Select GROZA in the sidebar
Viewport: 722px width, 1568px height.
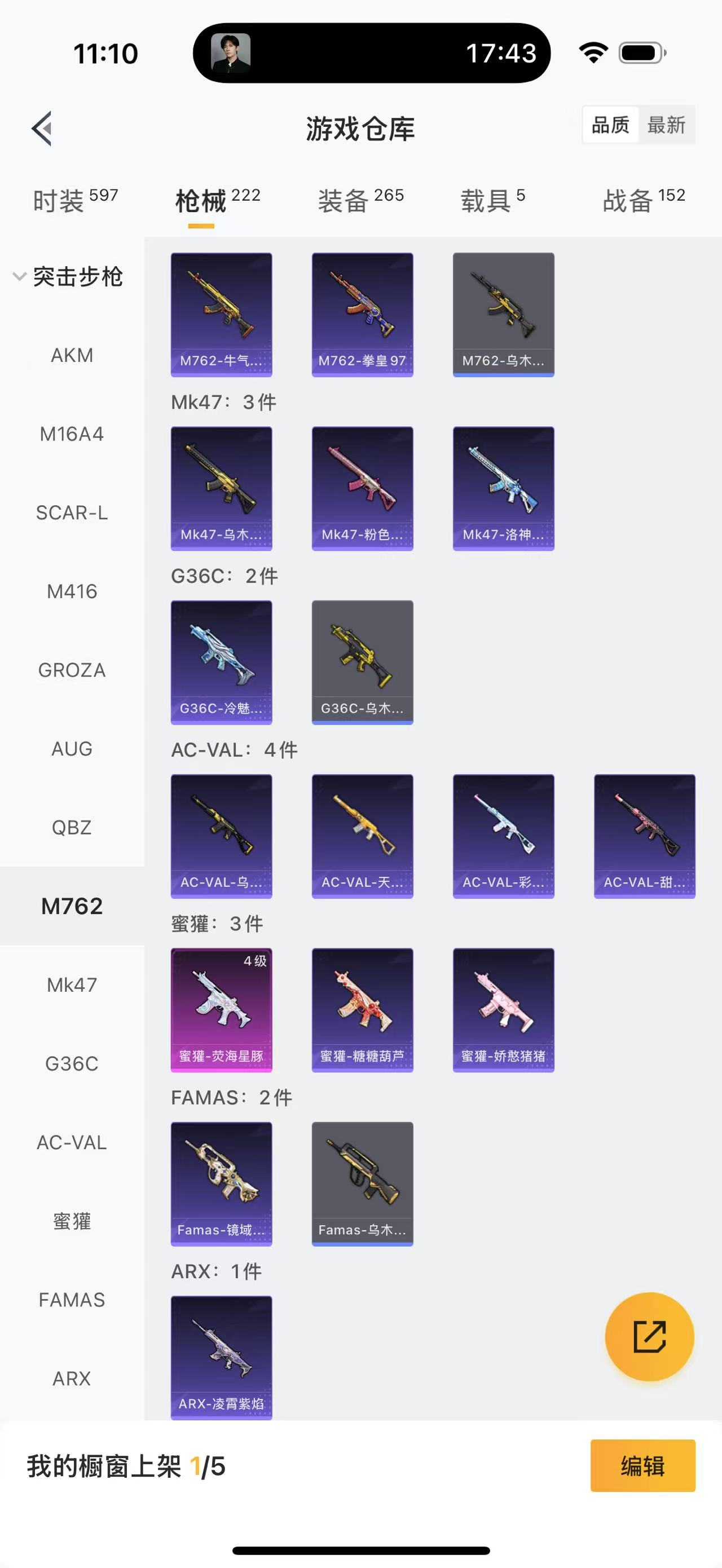(72, 670)
